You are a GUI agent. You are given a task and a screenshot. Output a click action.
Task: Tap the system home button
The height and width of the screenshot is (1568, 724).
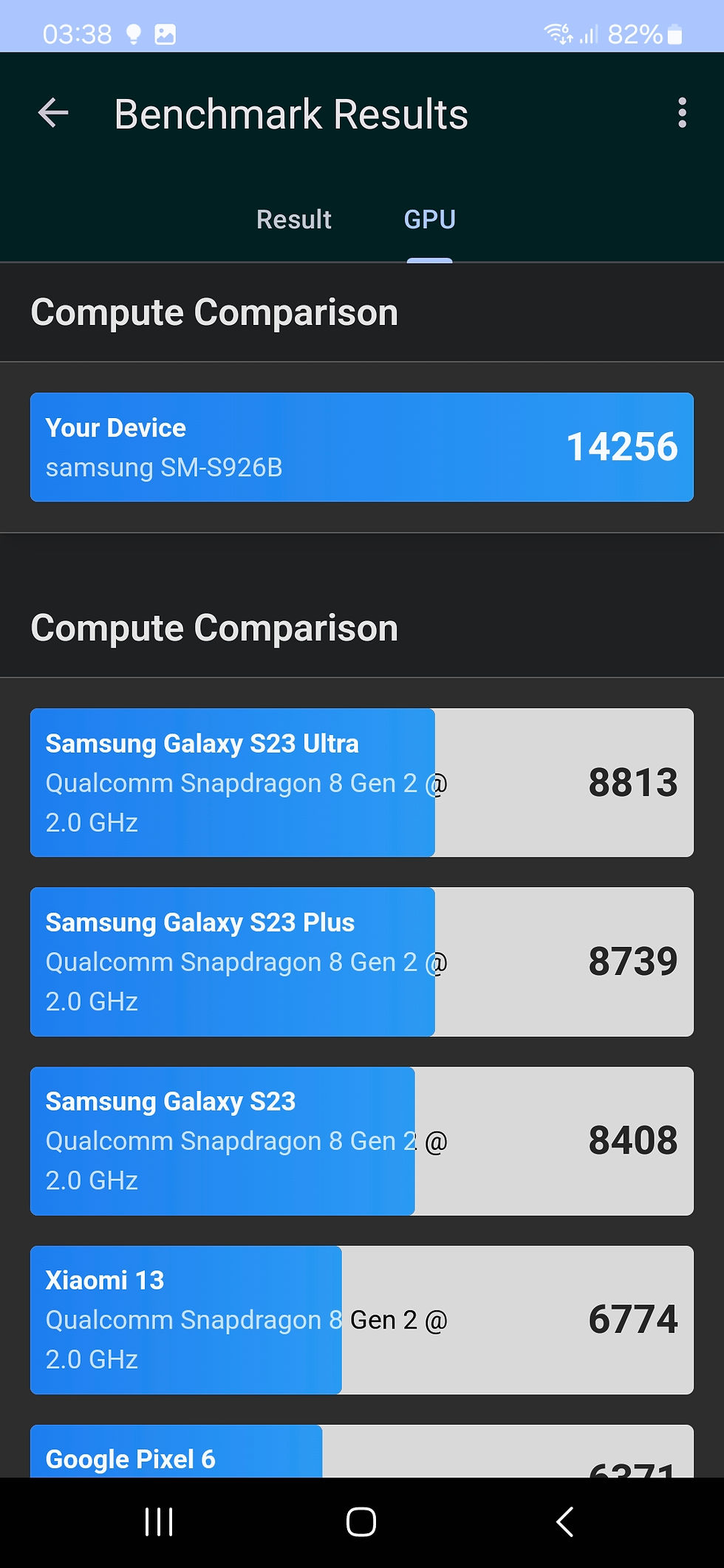361,1522
